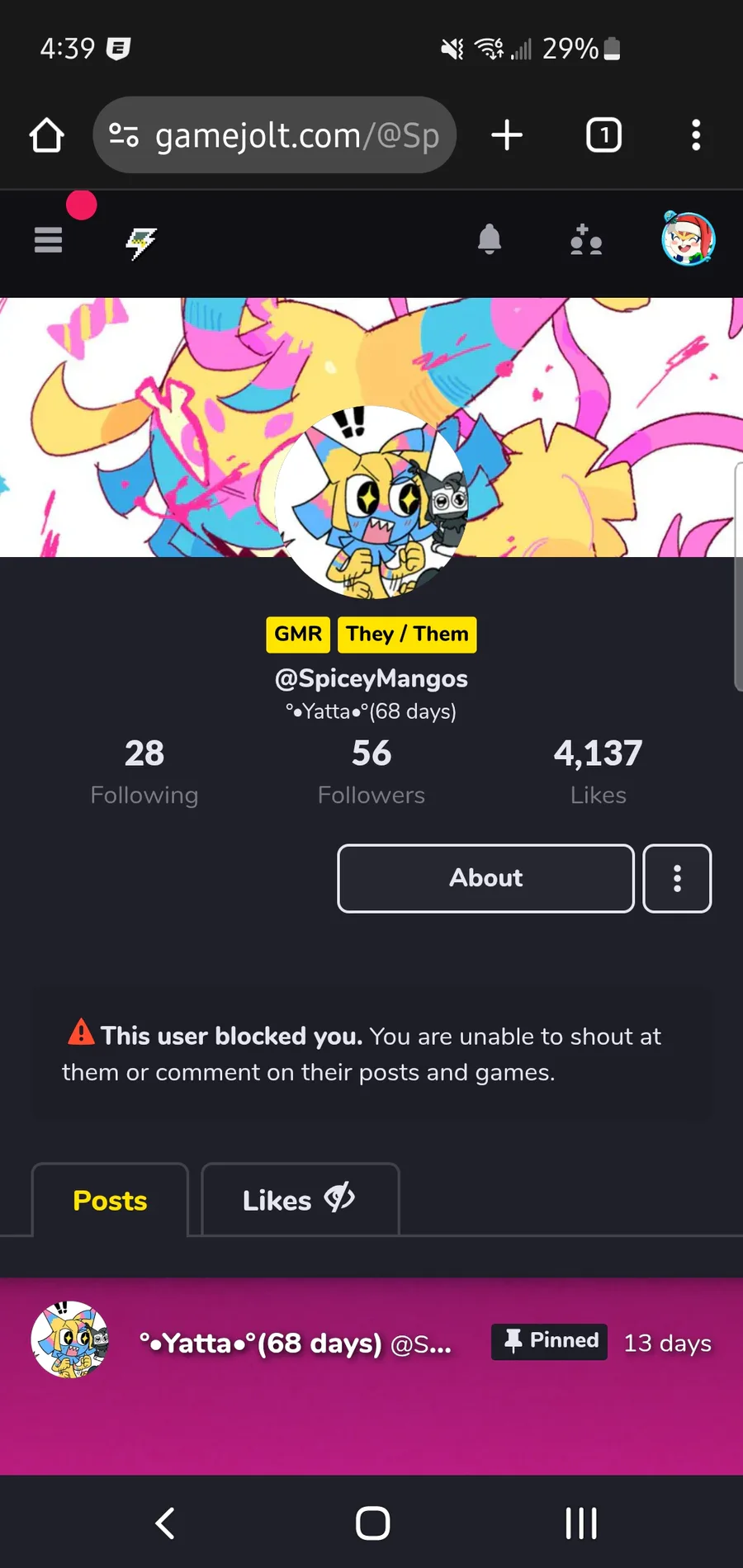Open the notifications bell
Image resolution: width=743 pixels, height=1568 pixels.
coord(490,240)
